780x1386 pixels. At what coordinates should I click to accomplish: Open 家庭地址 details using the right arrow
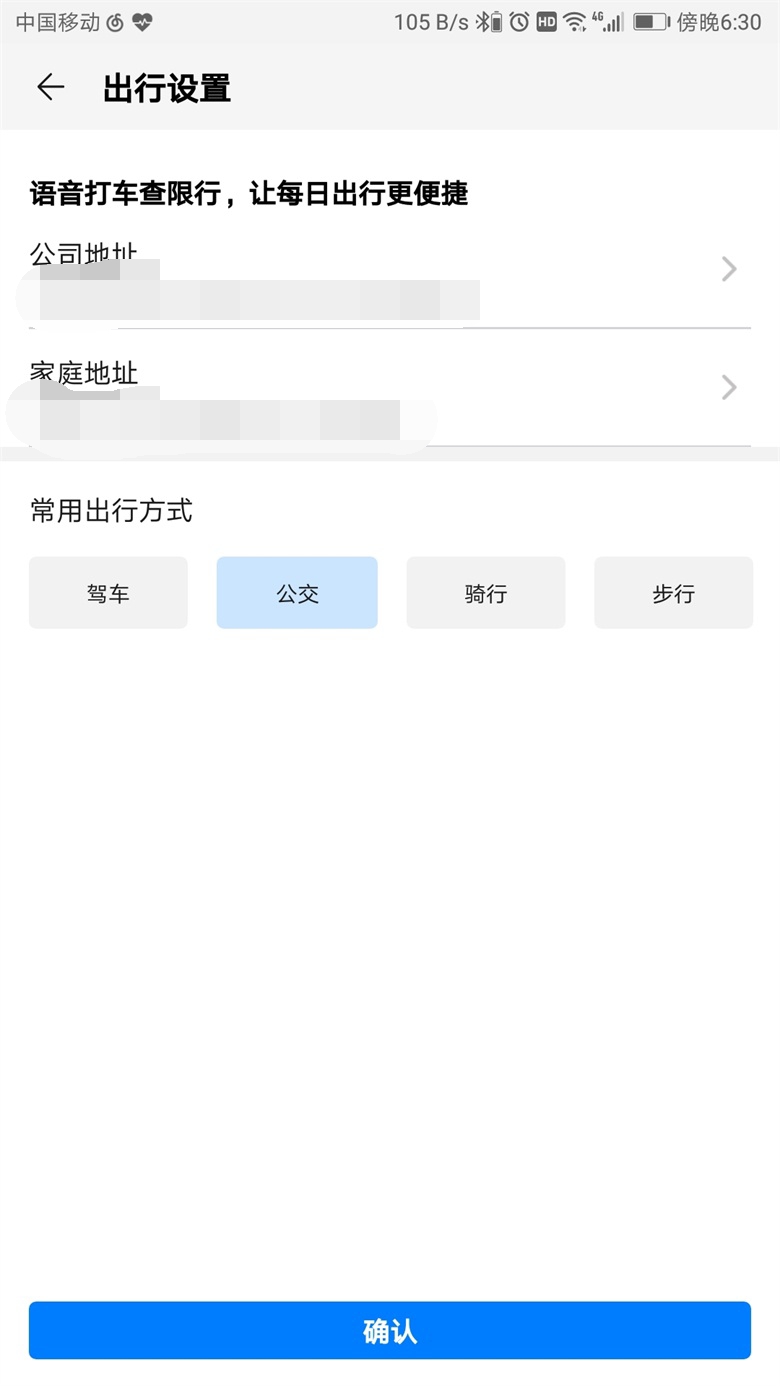click(x=728, y=387)
